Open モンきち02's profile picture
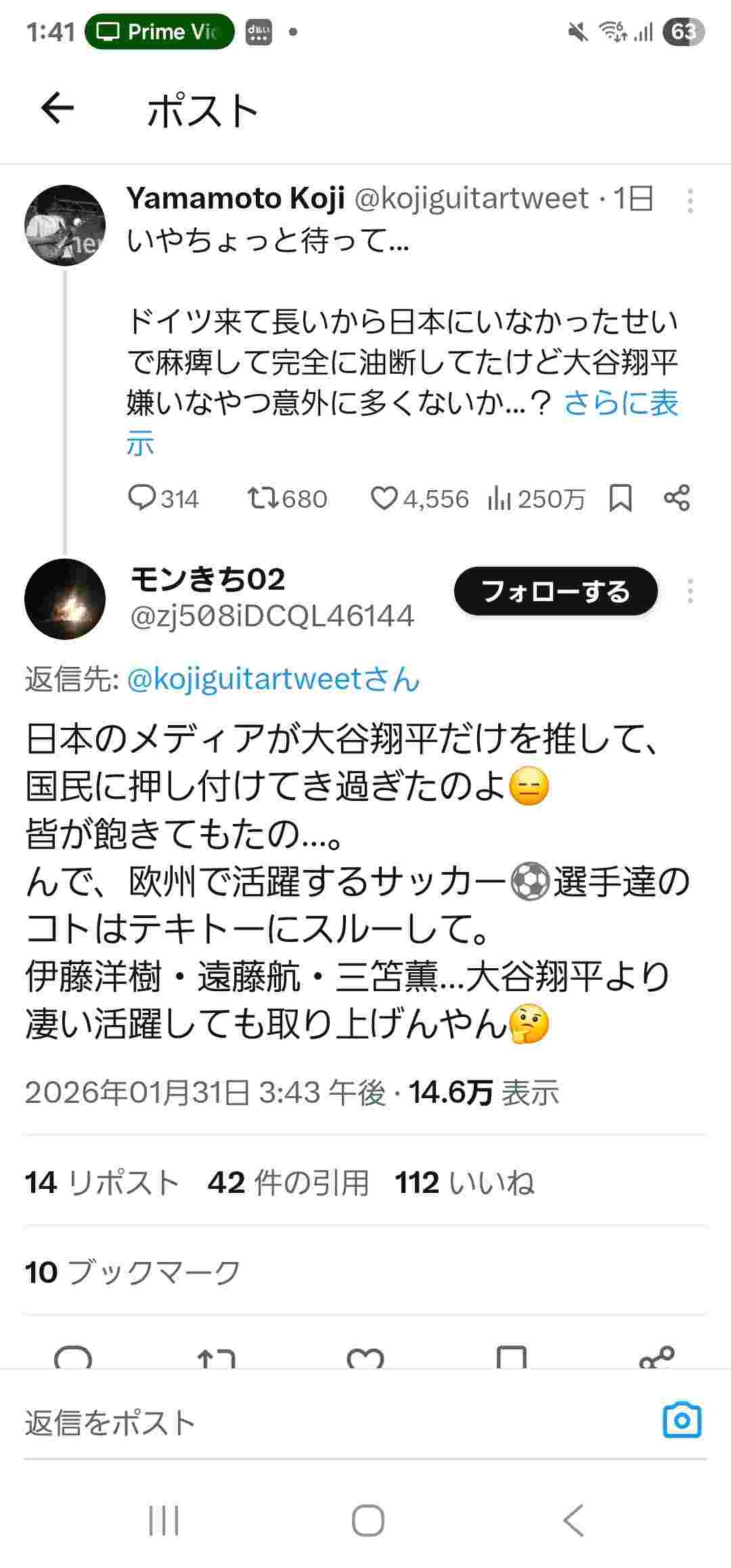The width and height of the screenshot is (731, 1568). click(65, 599)
